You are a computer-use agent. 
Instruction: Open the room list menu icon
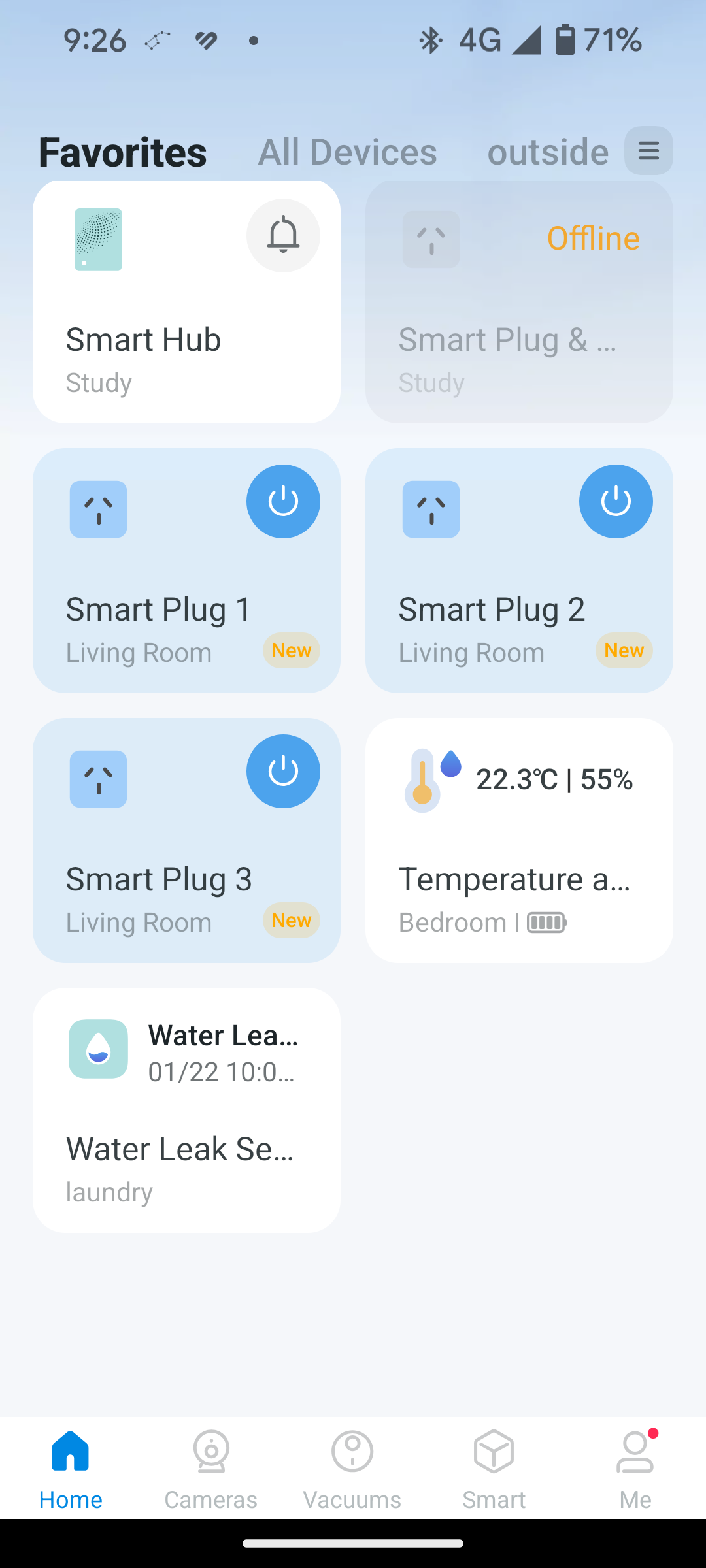(648, 151)
